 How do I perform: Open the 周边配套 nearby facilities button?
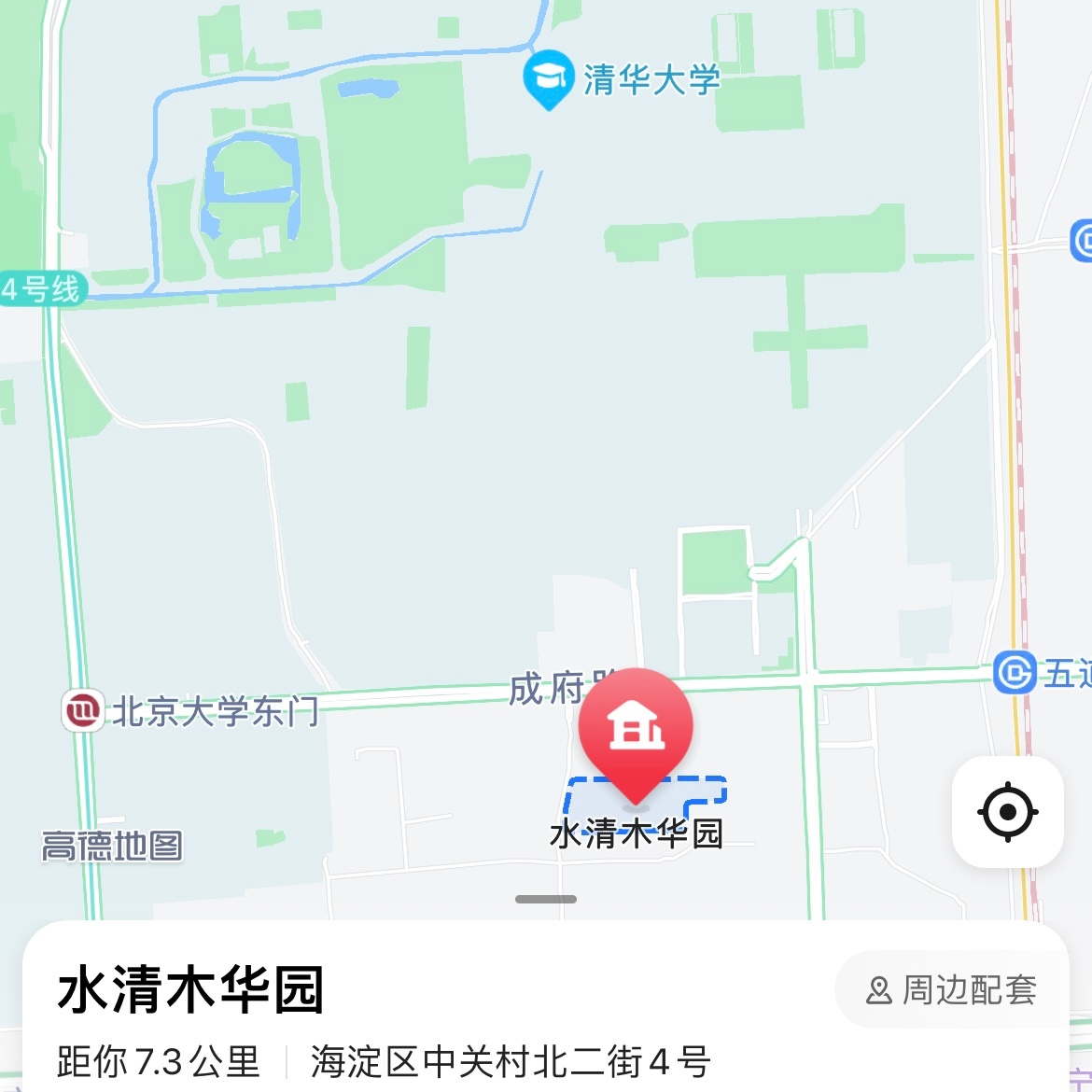tap(952, 989)
